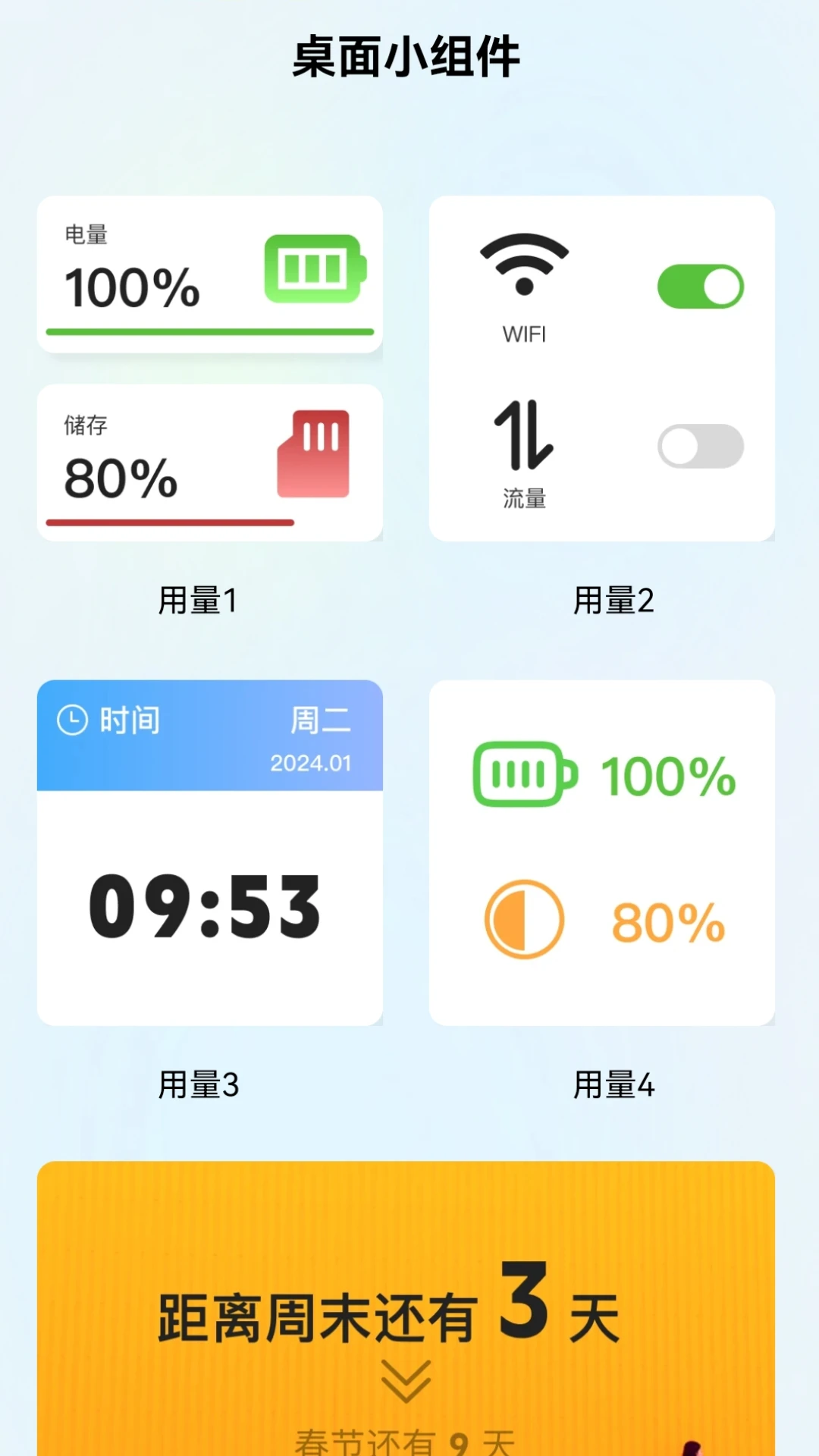Select the 用量1 battery and storage widget

coord(210,369)
